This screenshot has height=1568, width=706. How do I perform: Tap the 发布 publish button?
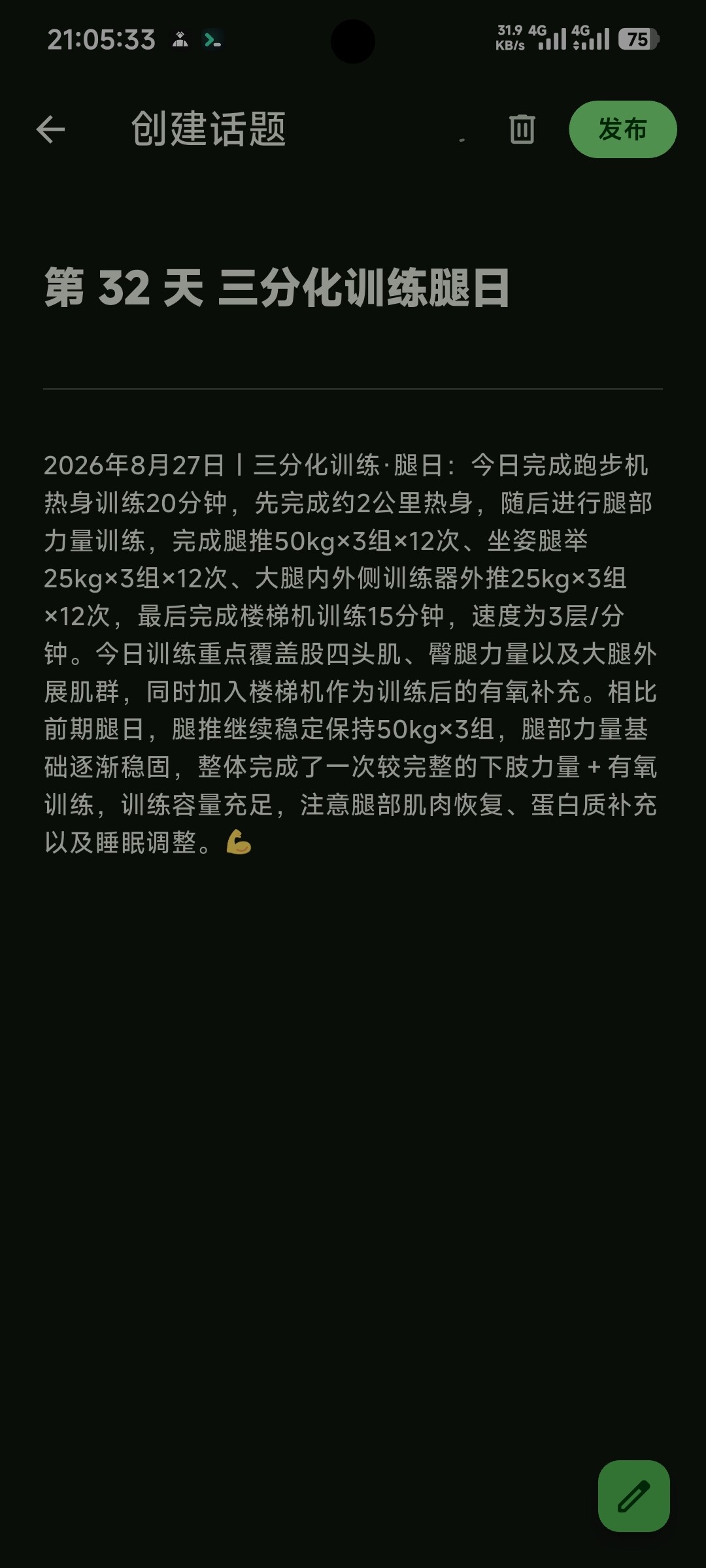coord(622,129)
